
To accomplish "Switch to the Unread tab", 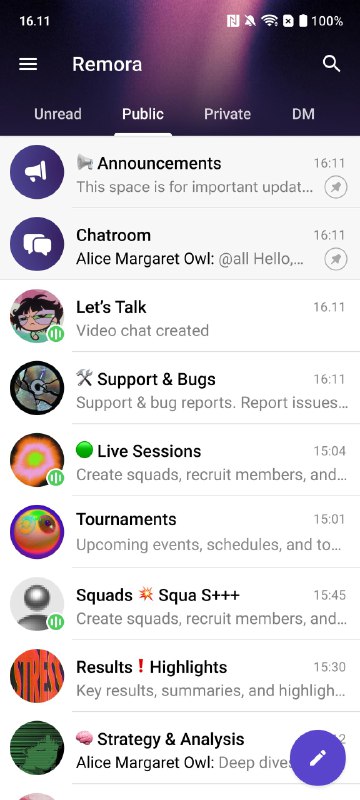I will (58, 114).
